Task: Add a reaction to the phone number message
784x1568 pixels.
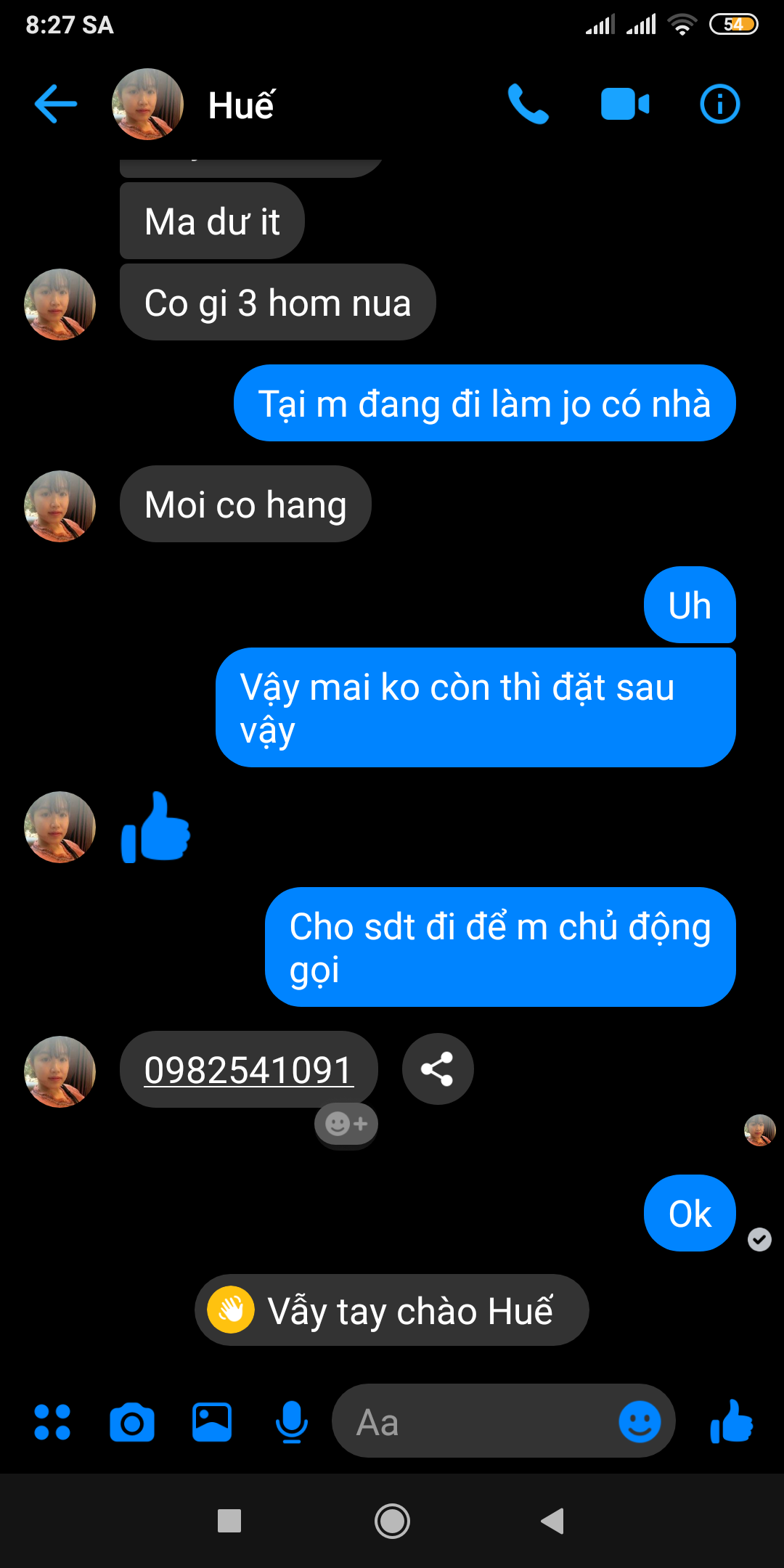Action: [x=346, y=1124]
